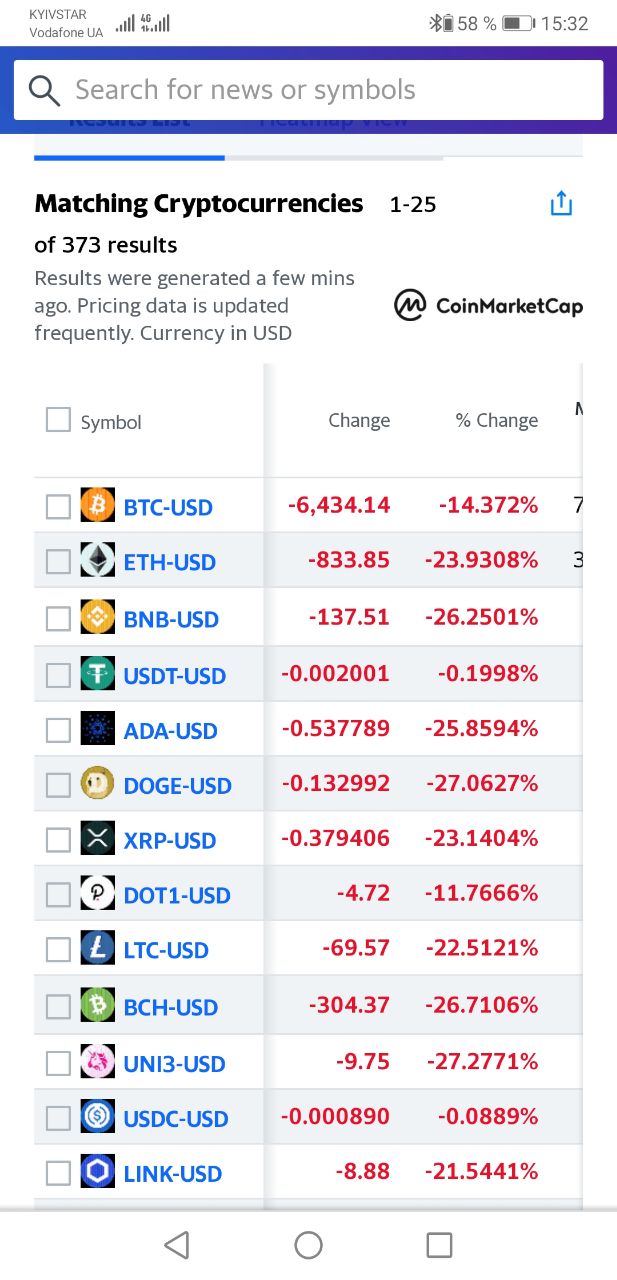Open the BTC-USD quote link
Image resolution: width=617 pixels, height=1280 pixels.
pos(168,507)
